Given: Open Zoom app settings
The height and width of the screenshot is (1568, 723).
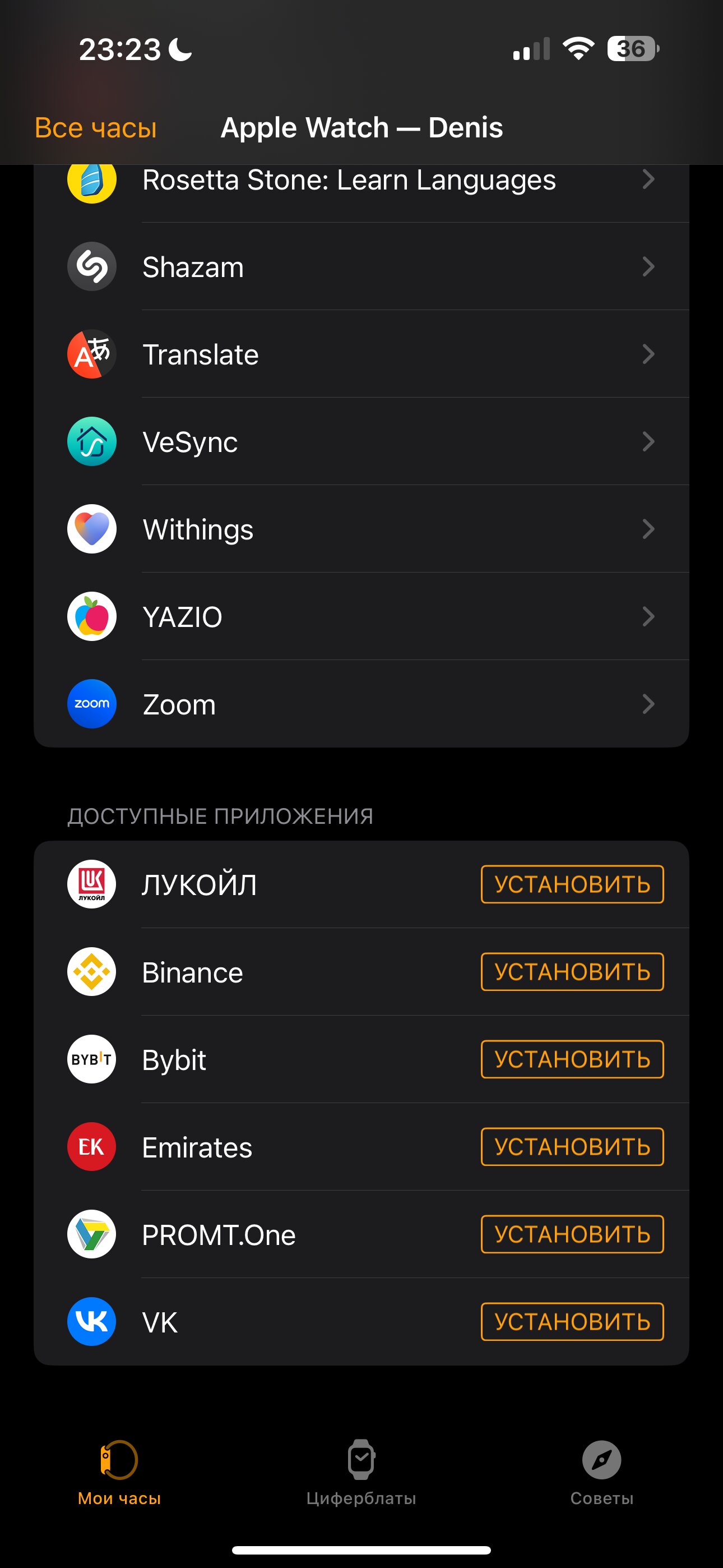Looking at the screenshot, I should point(361,704).
